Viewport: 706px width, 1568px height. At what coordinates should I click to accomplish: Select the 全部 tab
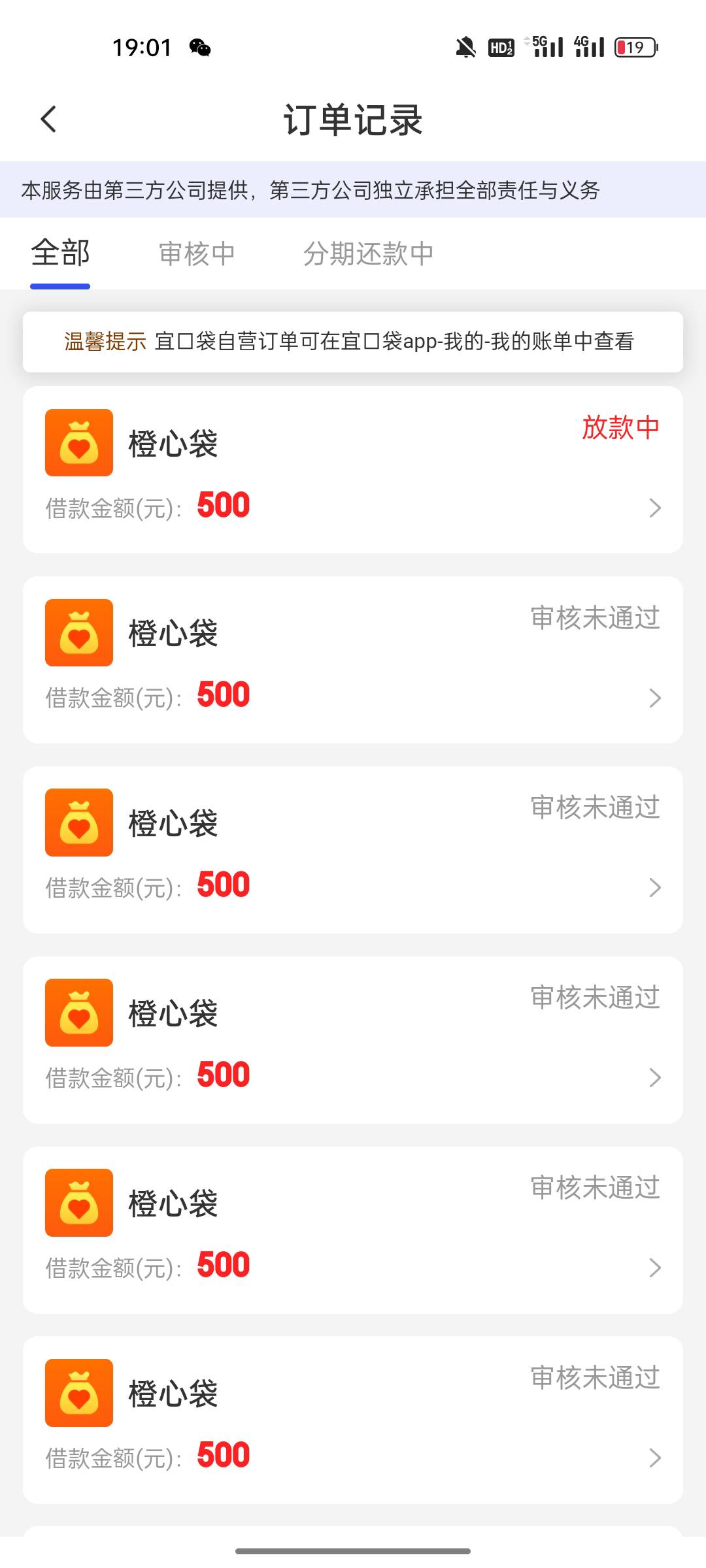(60, 253)
